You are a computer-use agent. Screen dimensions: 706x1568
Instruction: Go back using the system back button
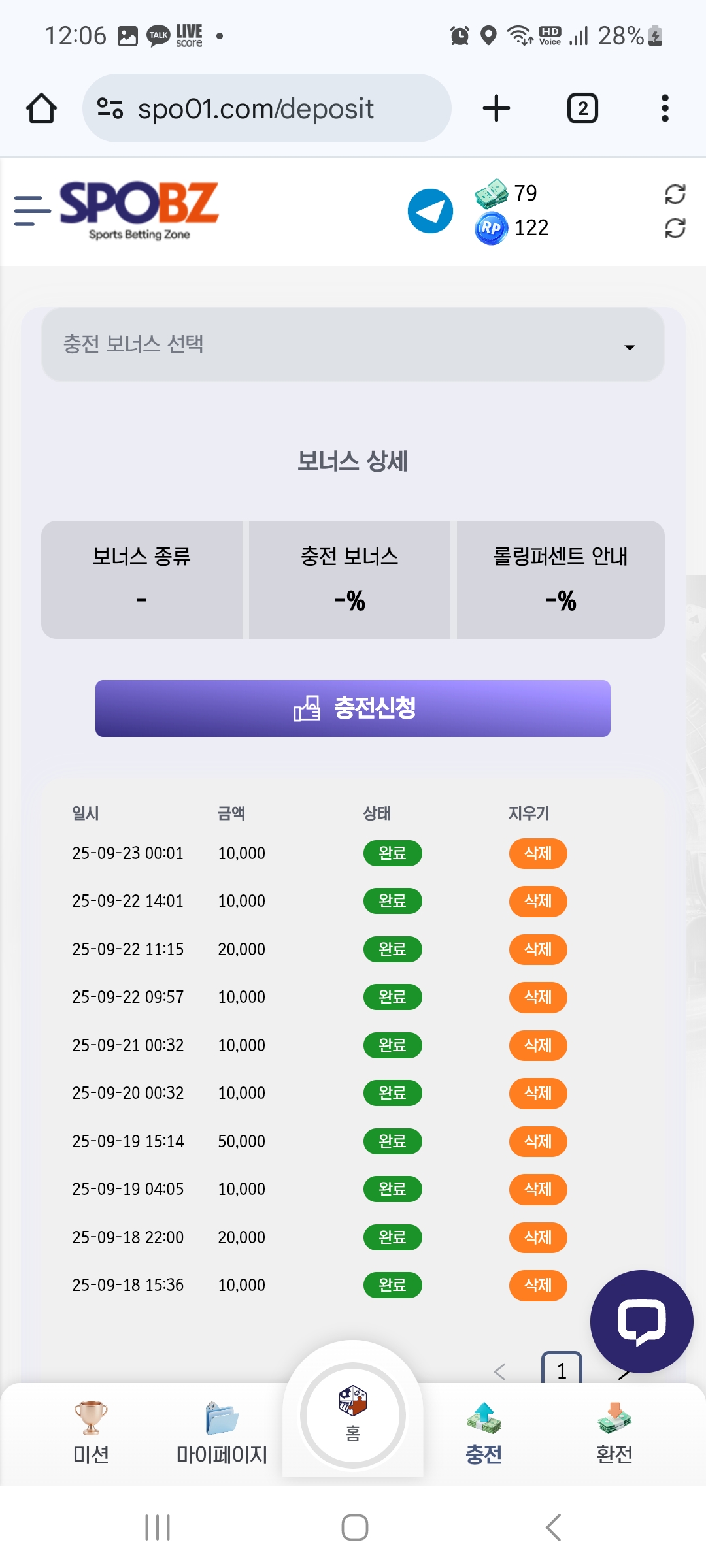click(553, 1527)
